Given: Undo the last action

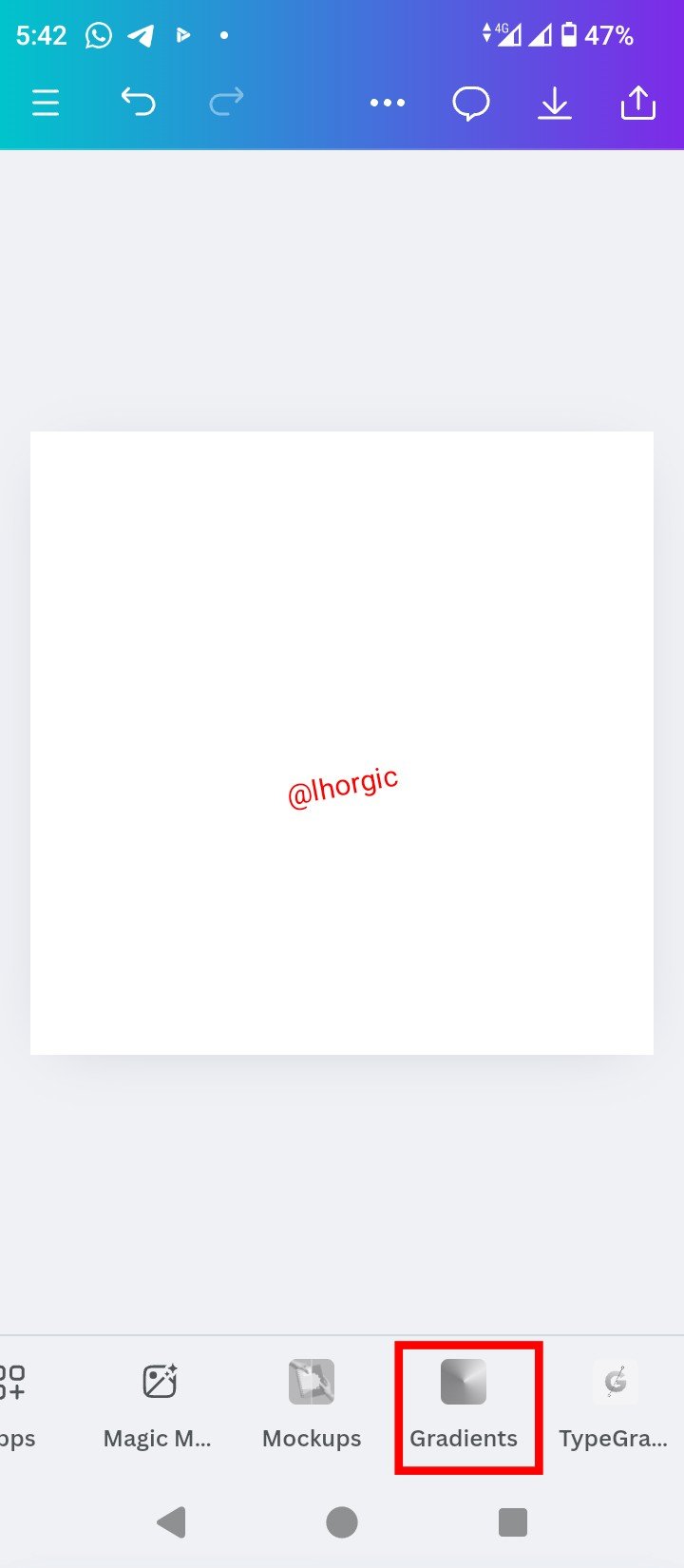Looking at the screenshot, I should (138, 102).
